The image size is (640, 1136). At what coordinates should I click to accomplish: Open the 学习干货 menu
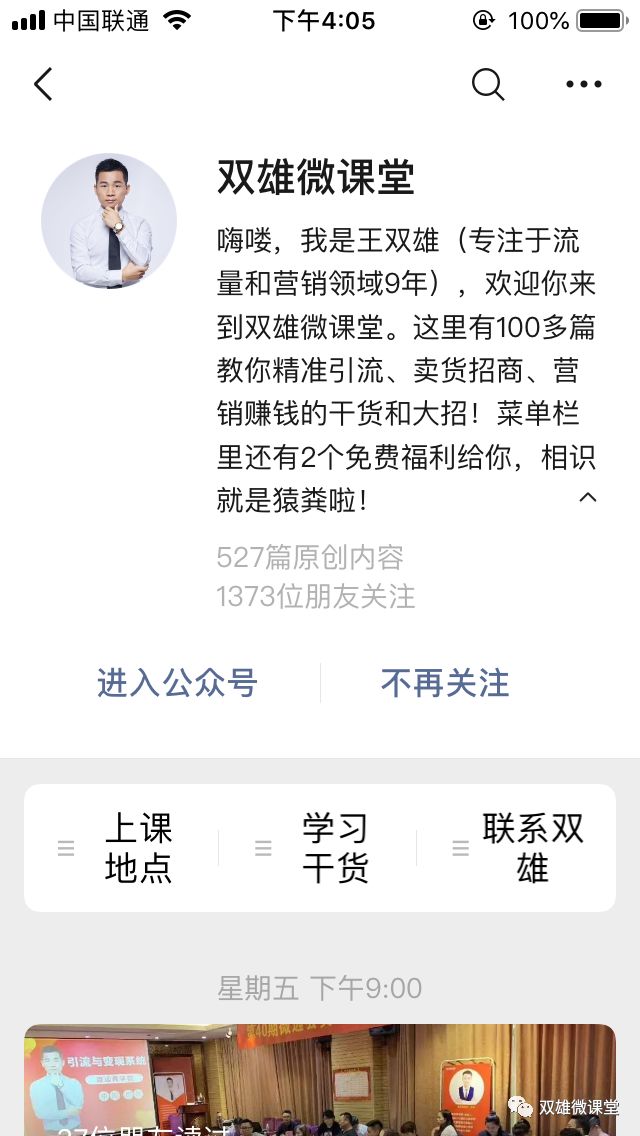coord(318,848)
